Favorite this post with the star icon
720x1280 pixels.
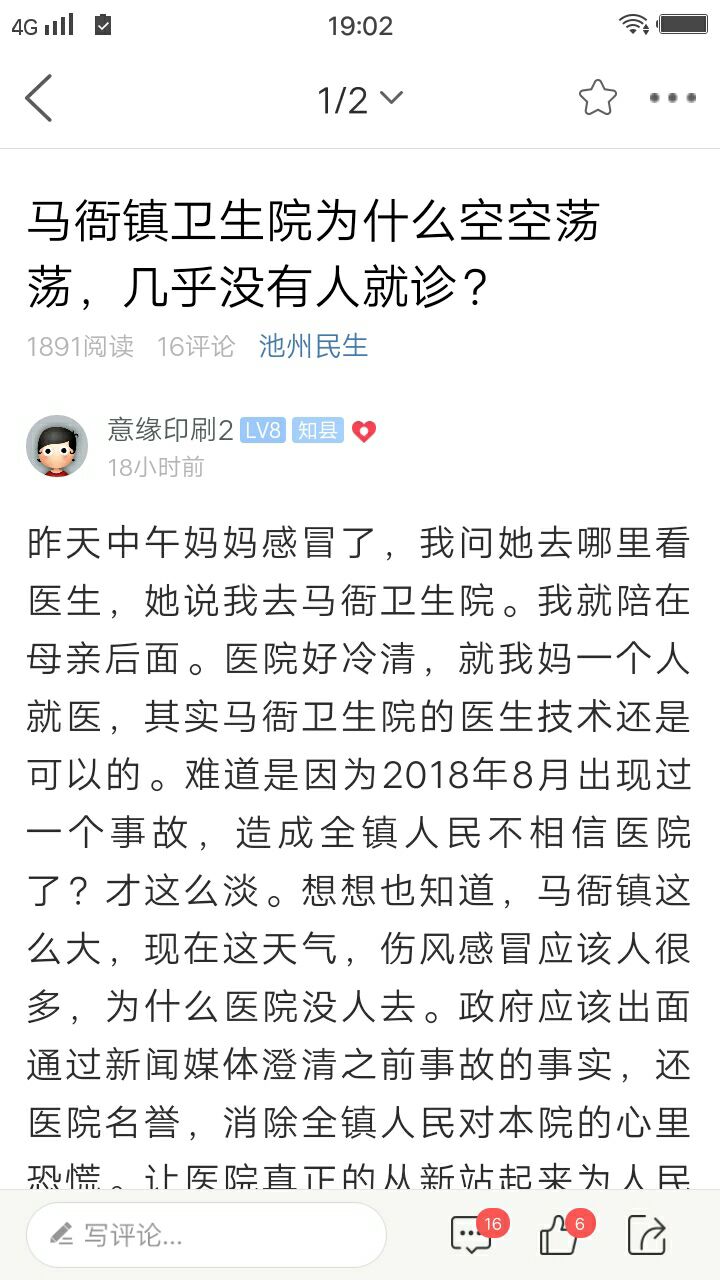(x=597, y=98)
